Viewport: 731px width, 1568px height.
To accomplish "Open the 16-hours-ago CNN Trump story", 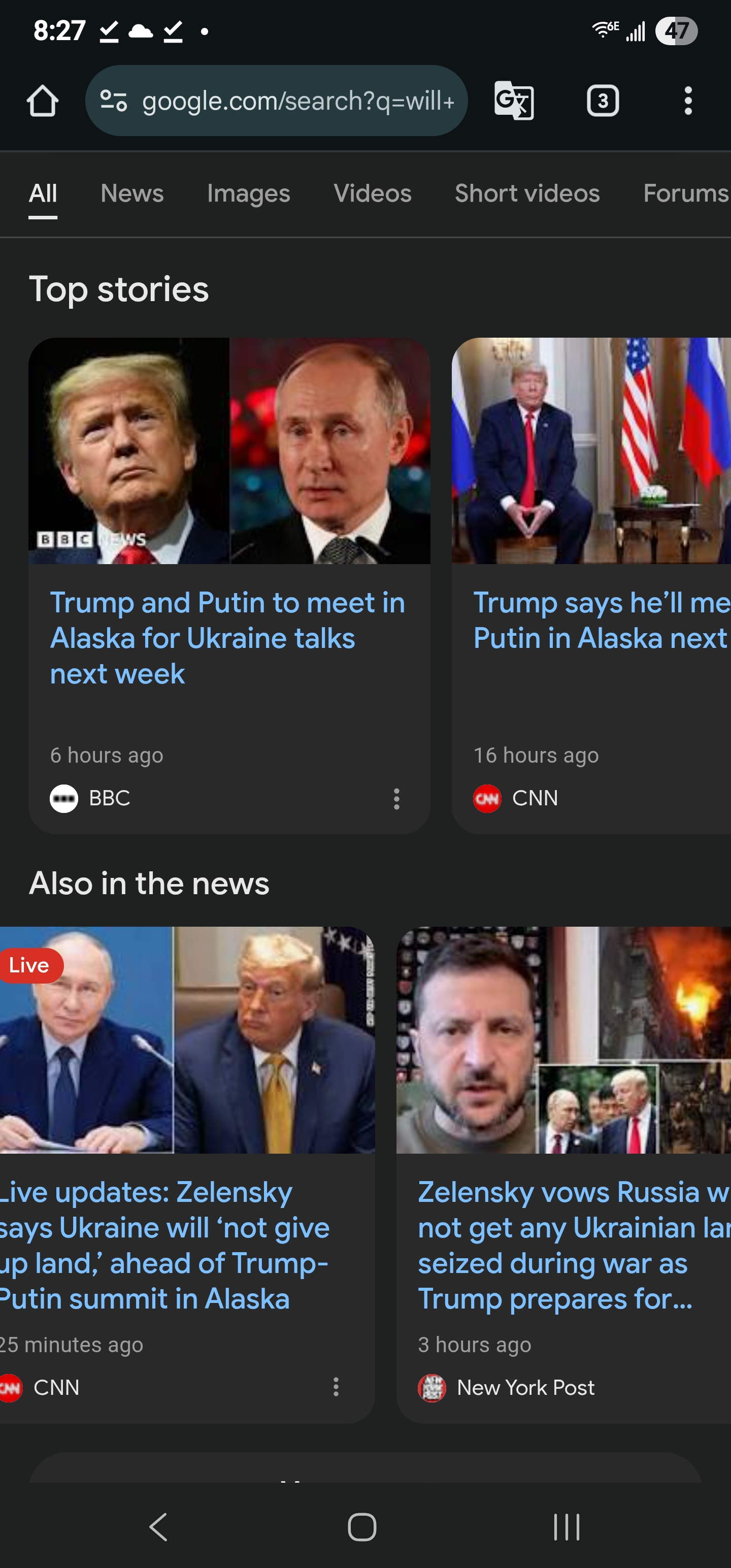I will click(x=601, y=619).
